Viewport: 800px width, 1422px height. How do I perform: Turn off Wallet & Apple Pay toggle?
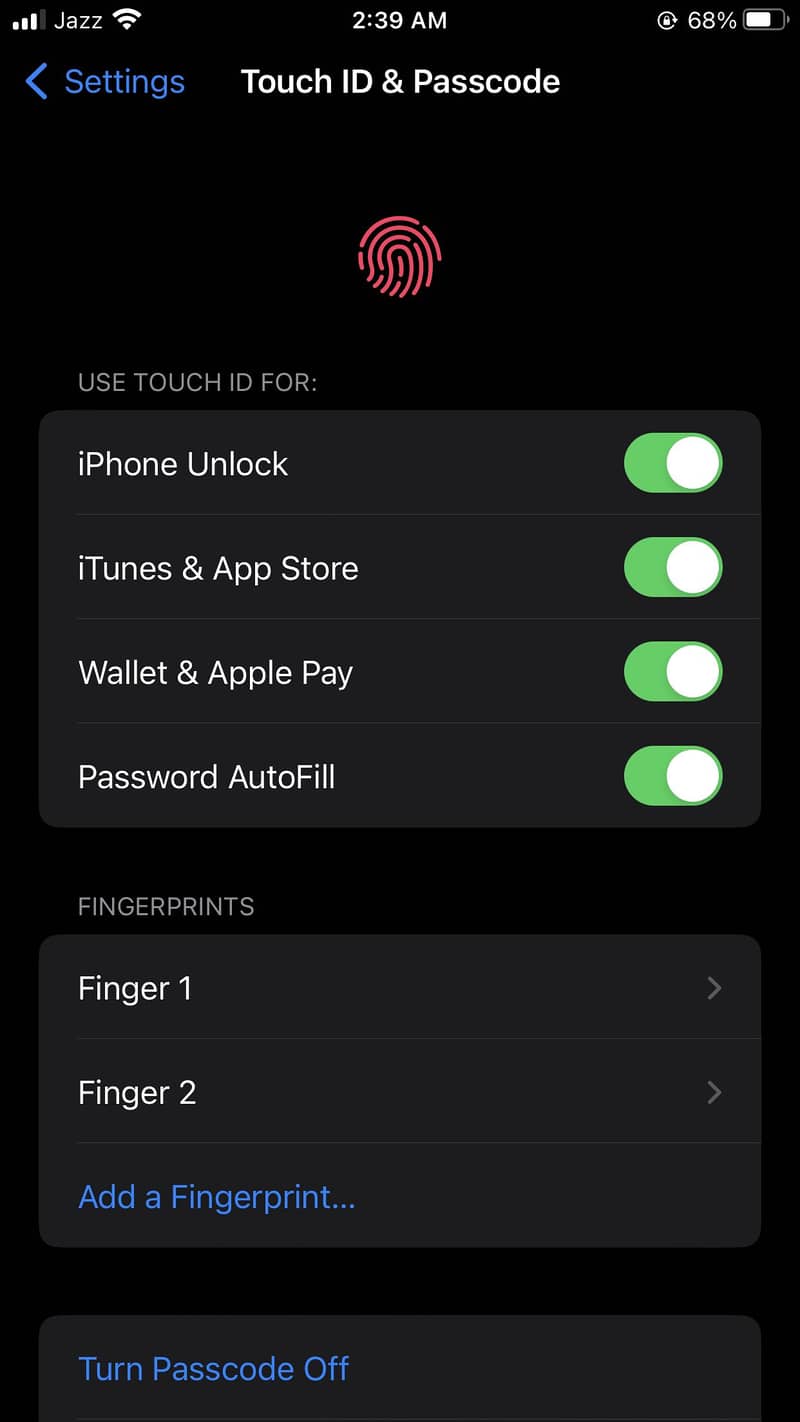point(672,671)
